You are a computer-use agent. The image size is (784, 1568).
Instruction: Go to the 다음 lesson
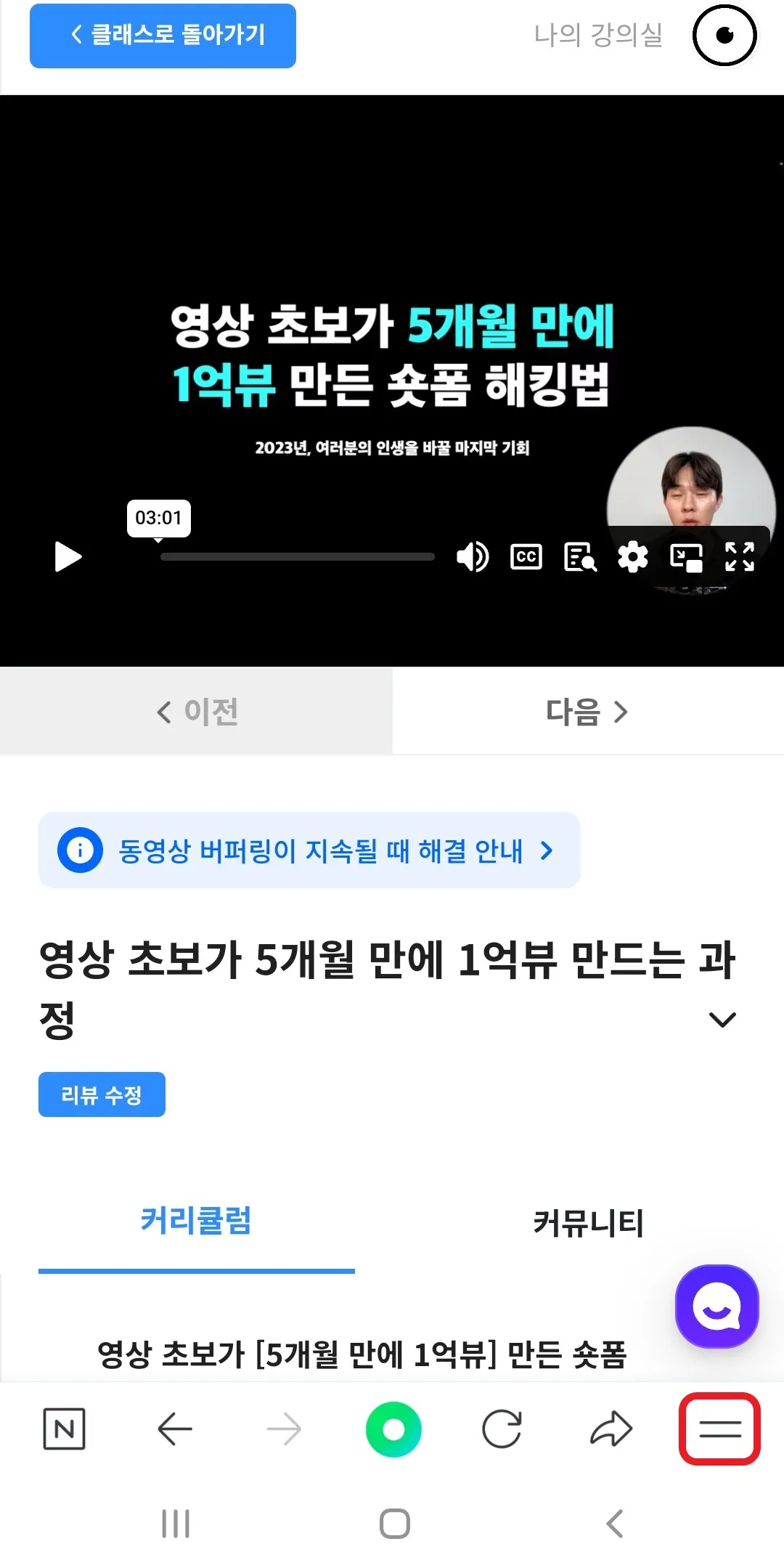(x=587, y=712)
